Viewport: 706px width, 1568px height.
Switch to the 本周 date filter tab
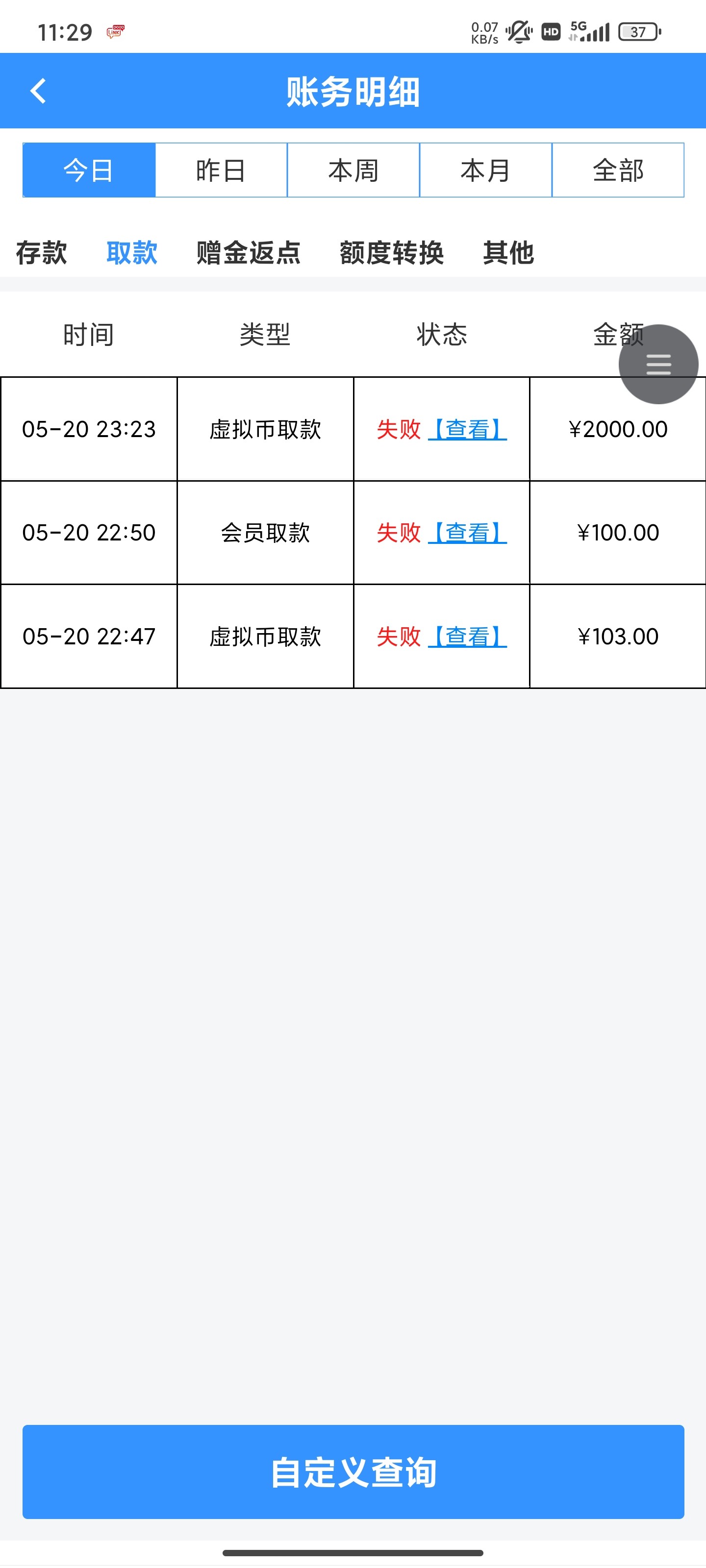353,171
